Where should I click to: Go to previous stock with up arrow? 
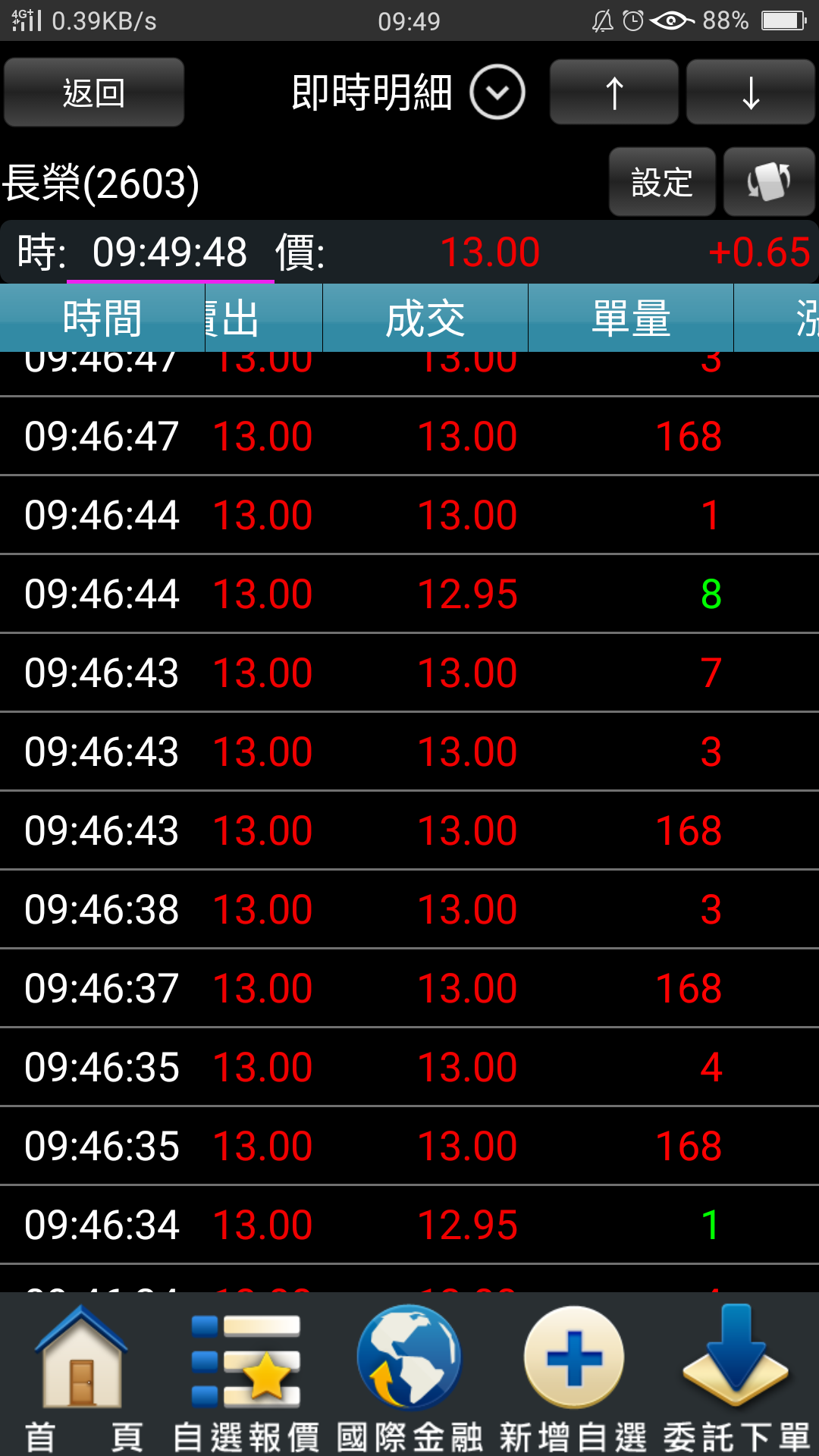click(613, 93)
